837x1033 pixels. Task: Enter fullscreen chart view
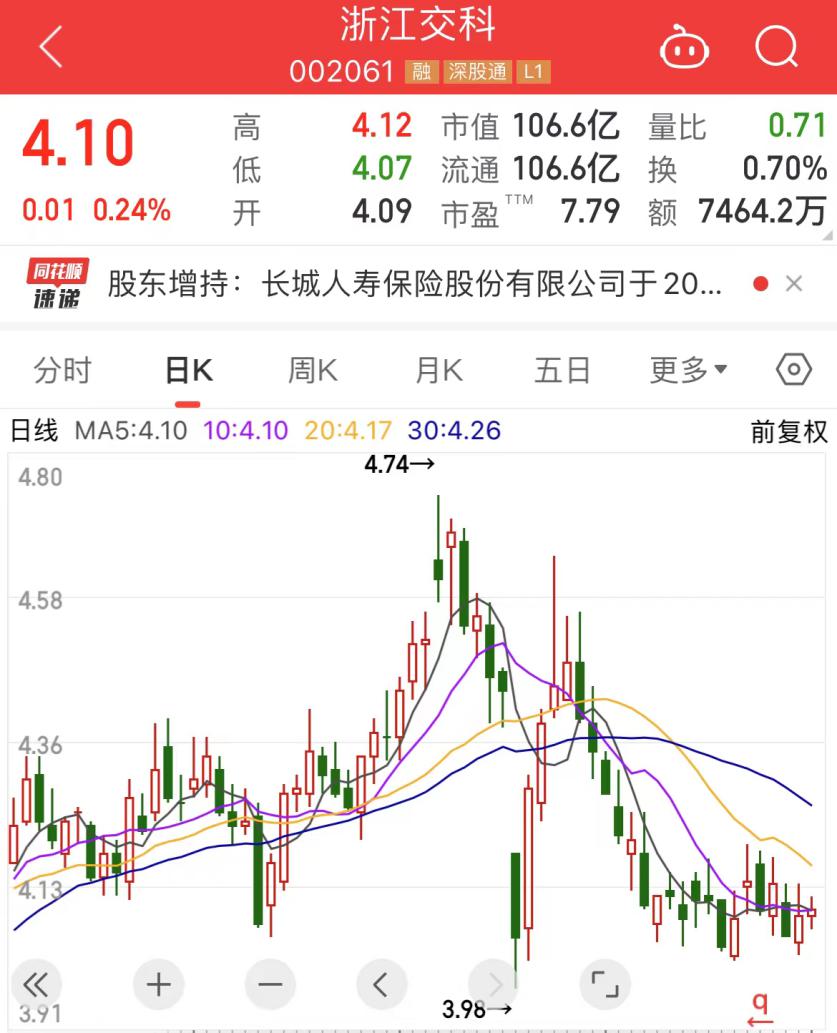coord(604,984)
